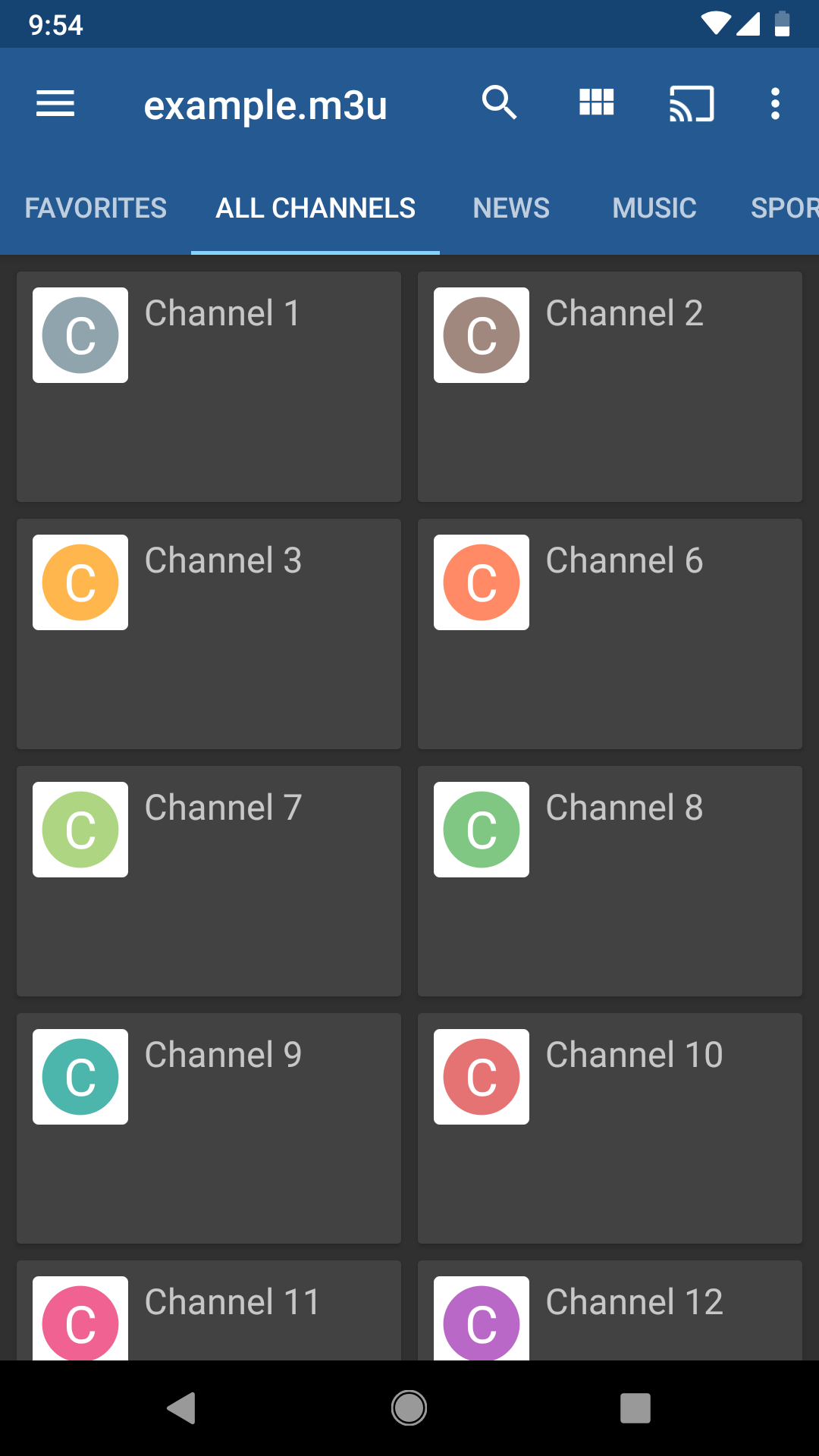
Task: Select the ALL CHANNELS tab
Action: tap(315, 207)
